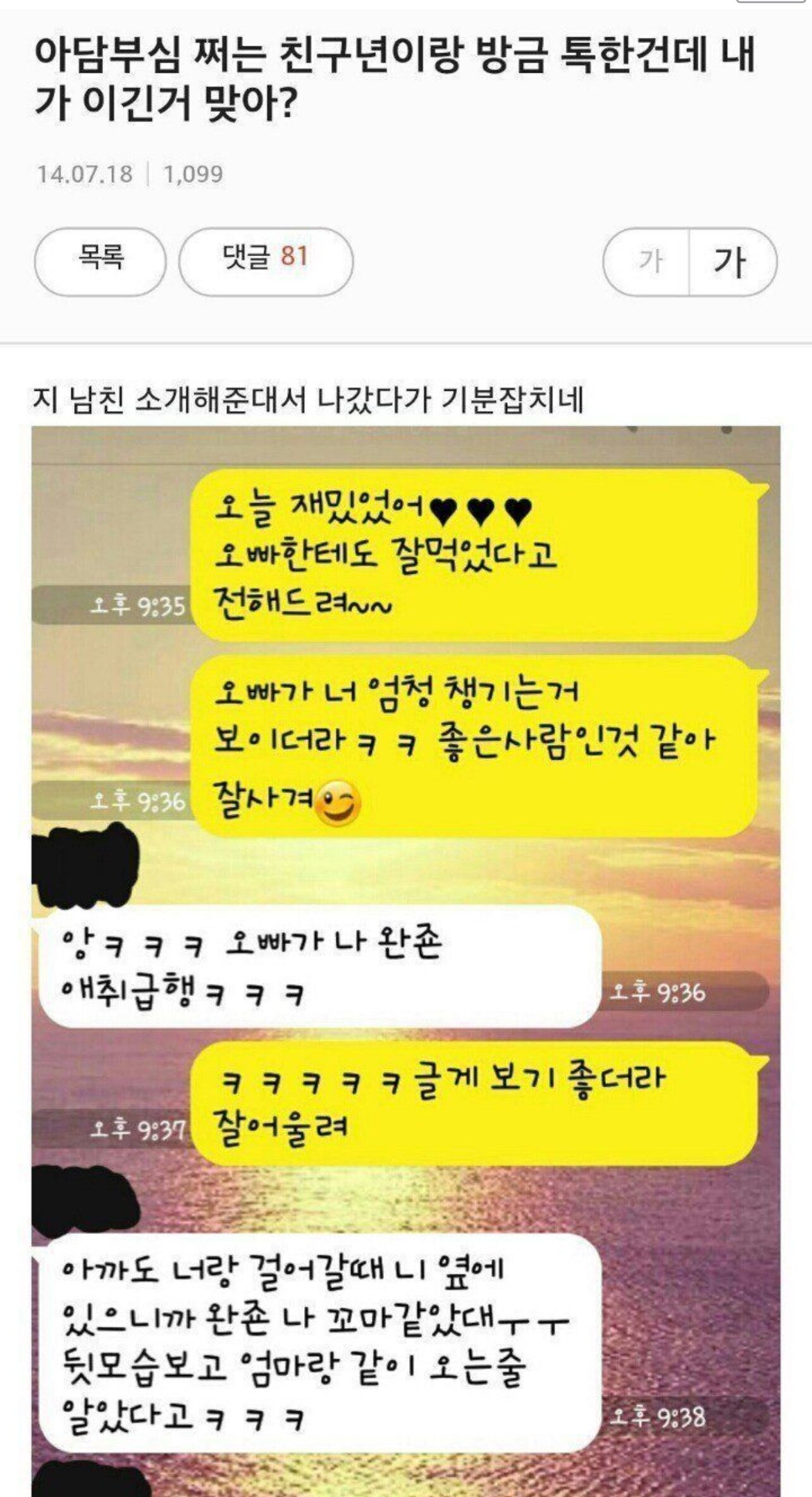Open the KakaoTalk chat screenshot image
Viewport: 812px width, 1497px height.
(x=406, y=949)
